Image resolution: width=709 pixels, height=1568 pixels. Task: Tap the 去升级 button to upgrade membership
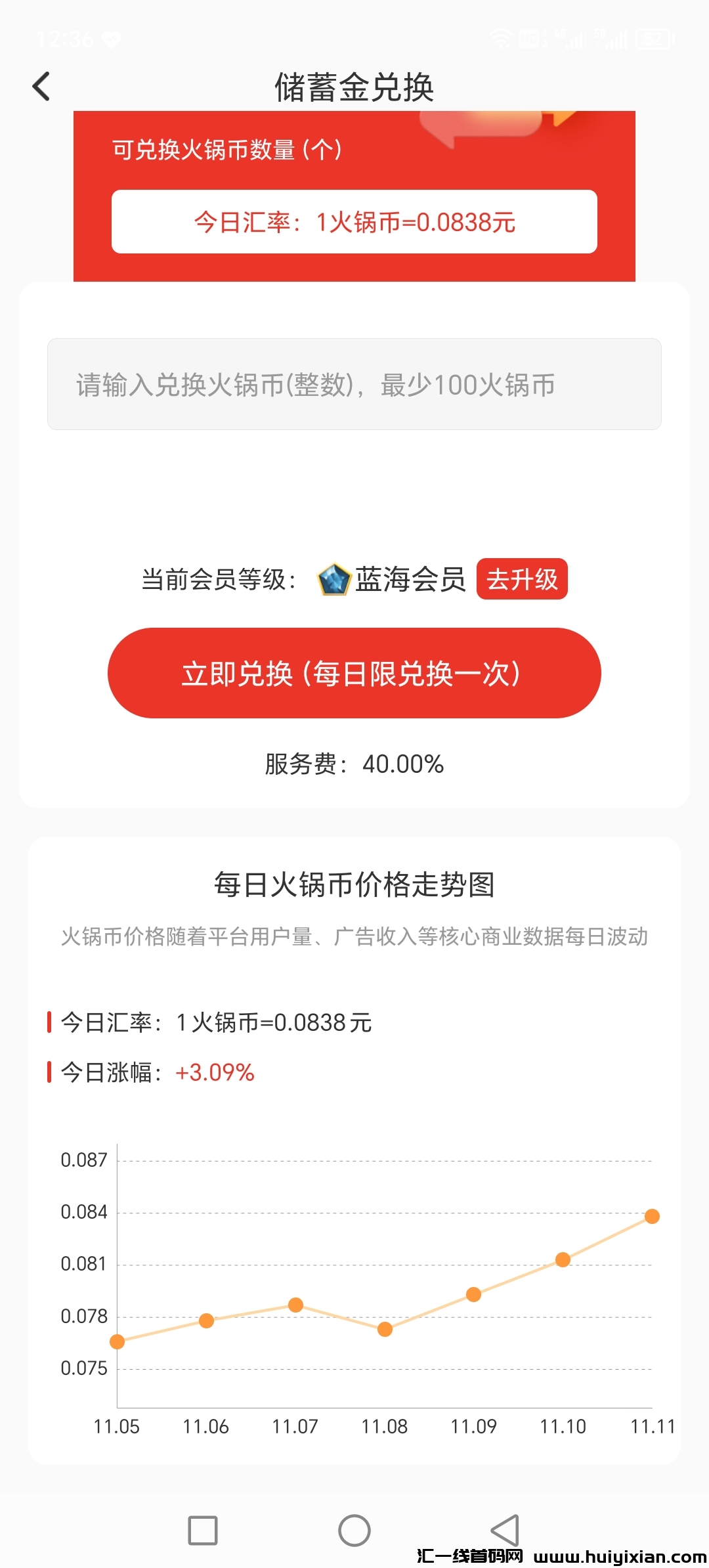point(522,579)
